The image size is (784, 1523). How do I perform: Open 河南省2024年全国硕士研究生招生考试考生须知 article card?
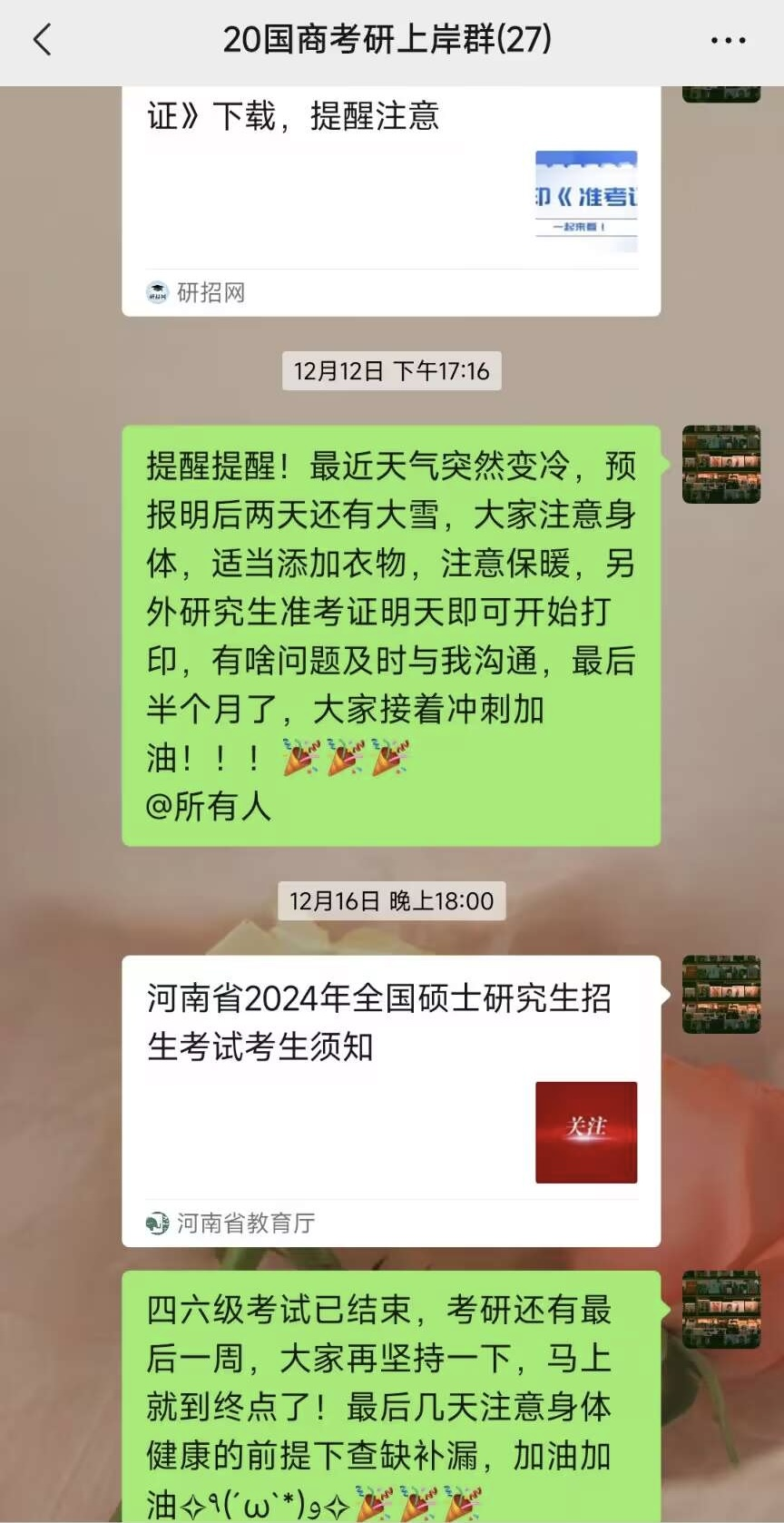pyautogui.click(x=390, y=1098)
